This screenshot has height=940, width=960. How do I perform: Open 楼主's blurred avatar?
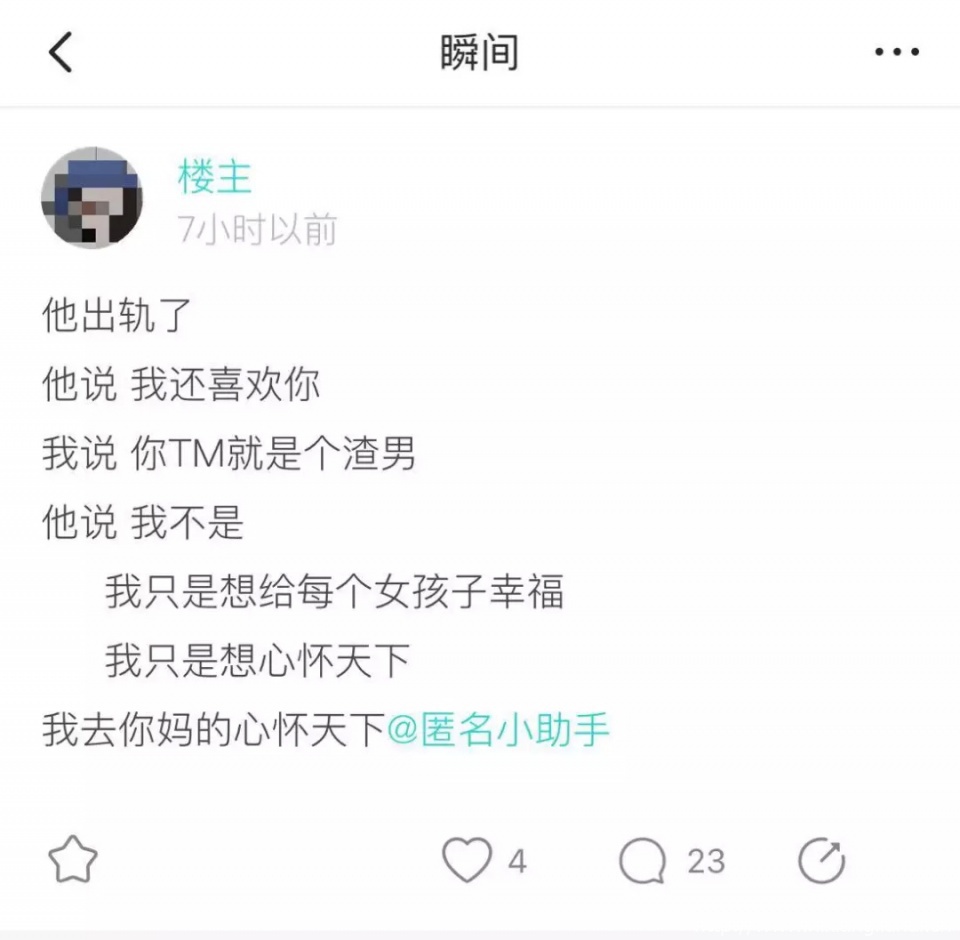point(91,198)
